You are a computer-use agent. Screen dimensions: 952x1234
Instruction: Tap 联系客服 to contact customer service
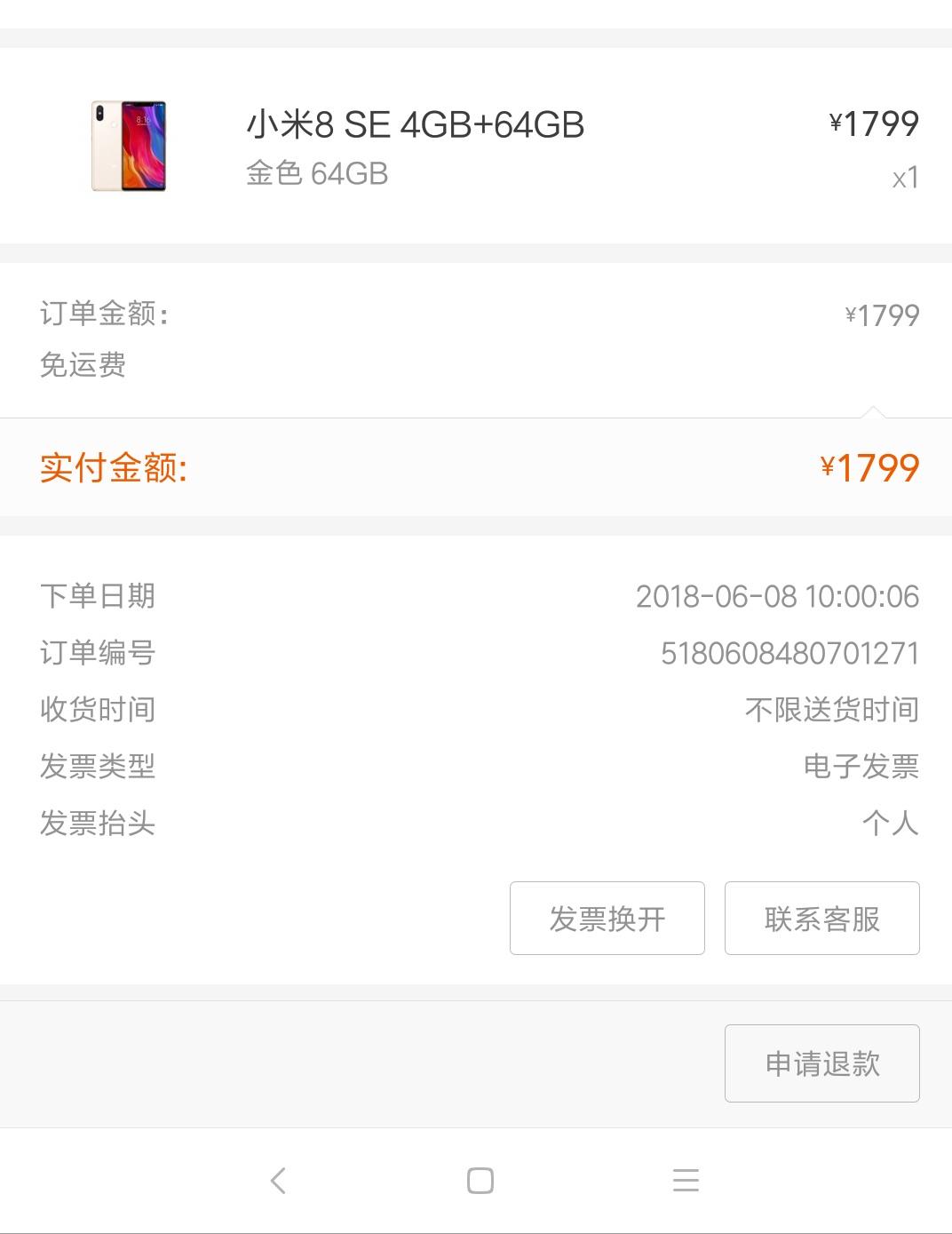click(821, 918)
